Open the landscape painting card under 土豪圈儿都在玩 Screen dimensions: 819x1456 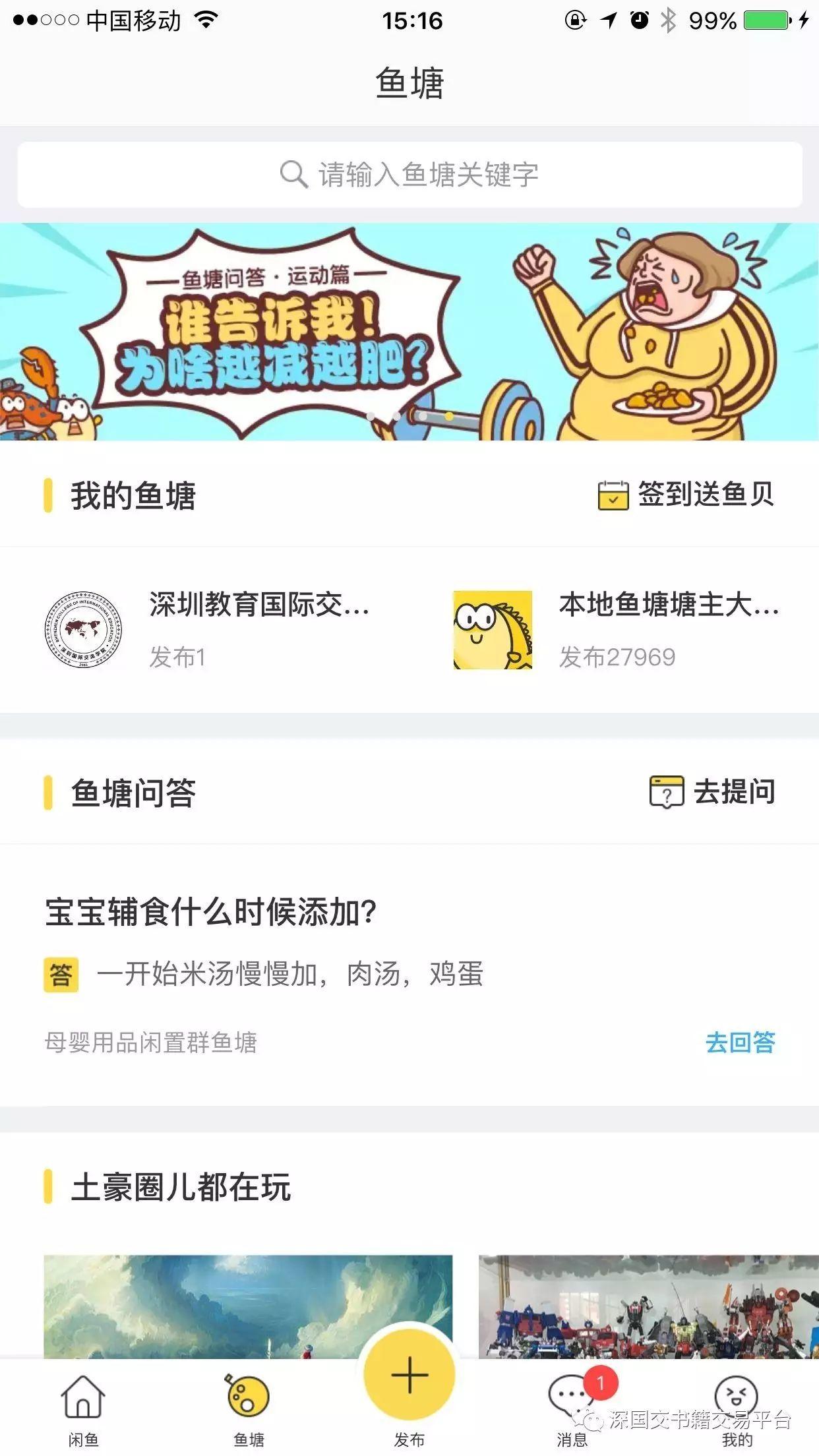(x=248, y=1306)
